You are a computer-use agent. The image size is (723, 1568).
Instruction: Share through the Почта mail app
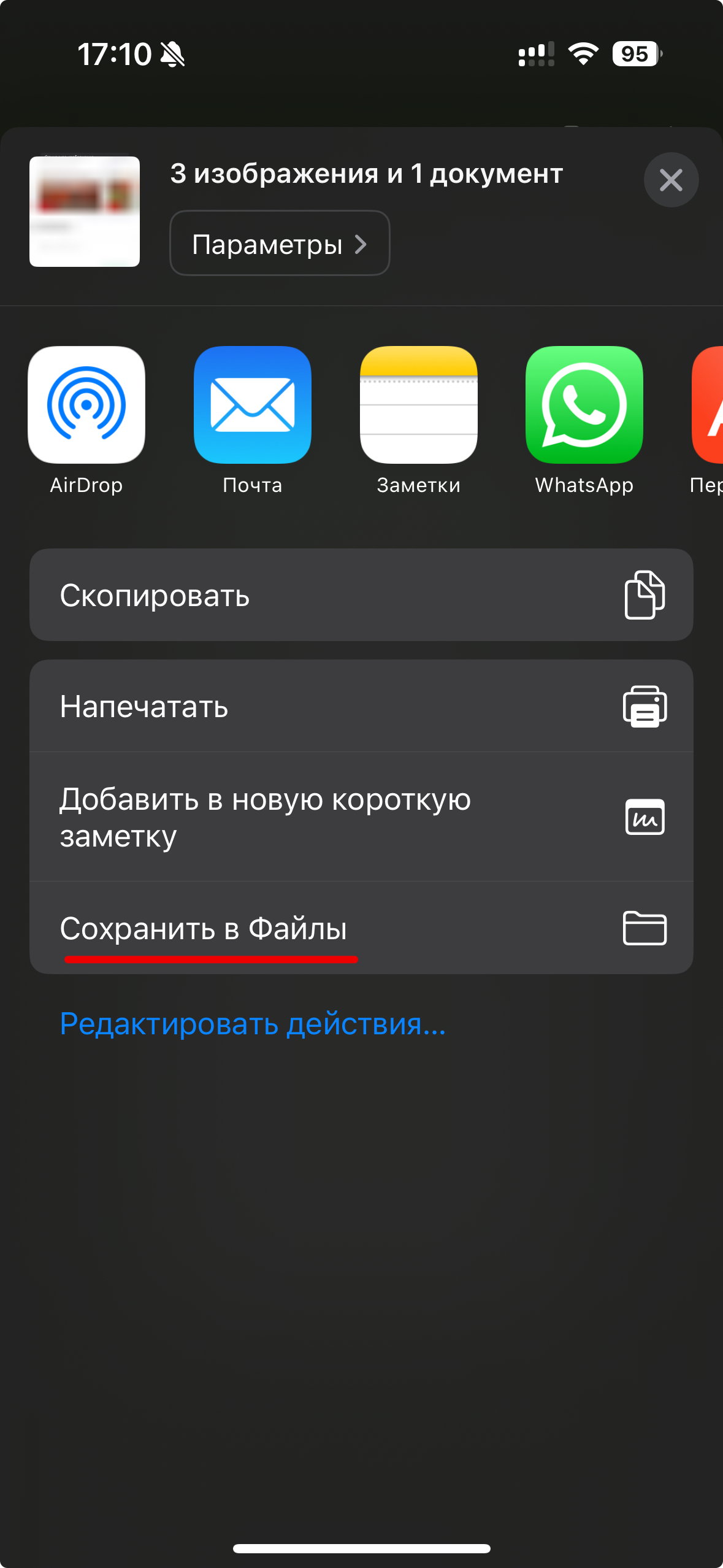click(x=252, y=405)
